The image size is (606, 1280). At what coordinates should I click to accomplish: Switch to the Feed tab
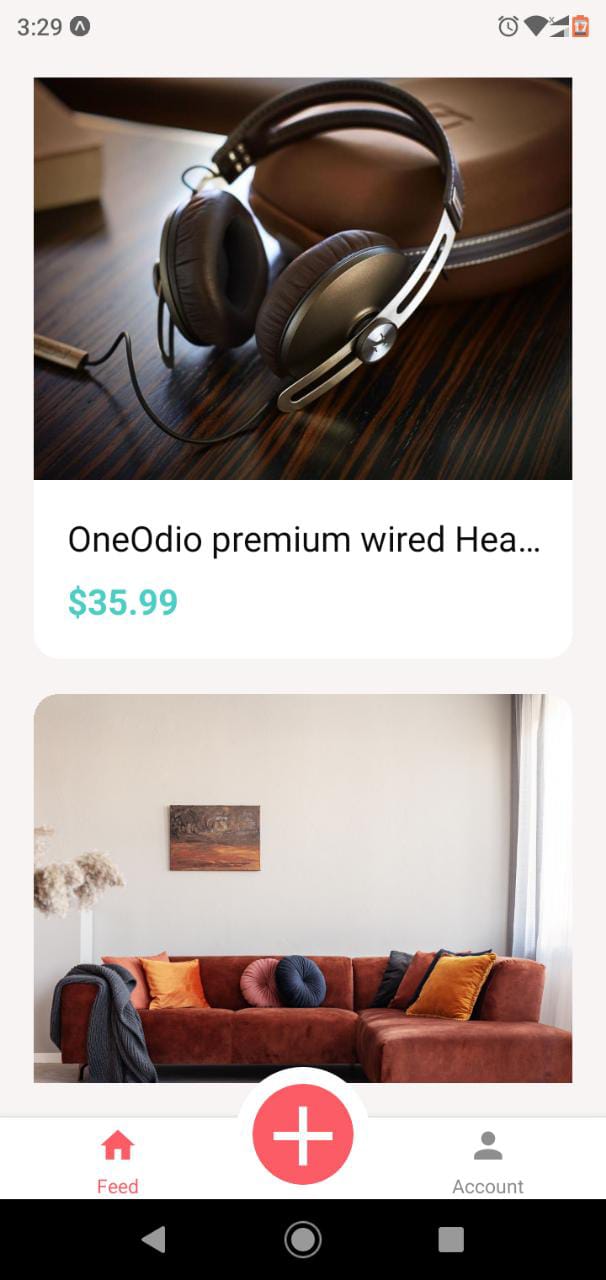(x=117, y=1162)
